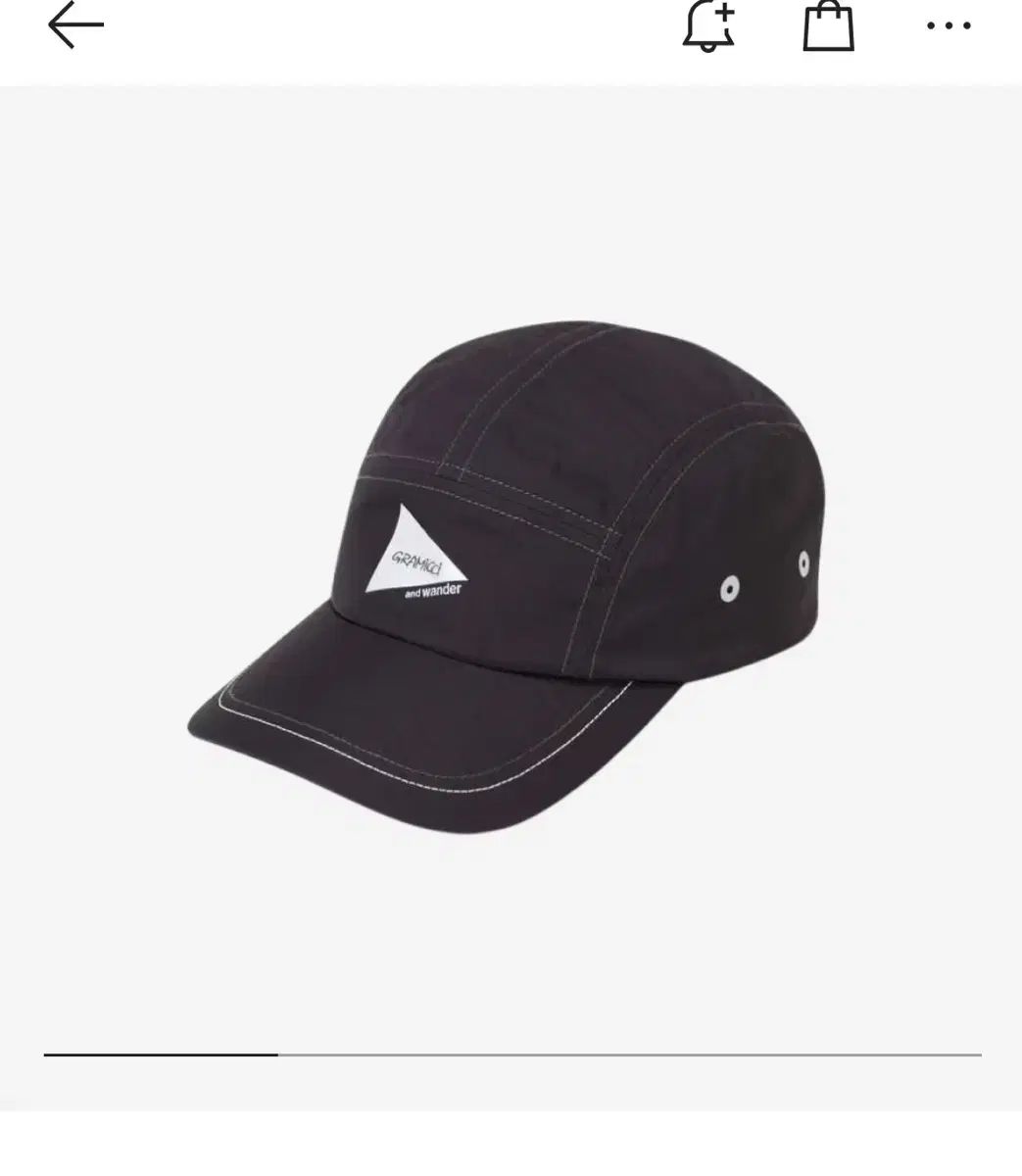Open the three-dot overflow menu
This screenshot has width=1022, height=1176.
tap(949, 26)
